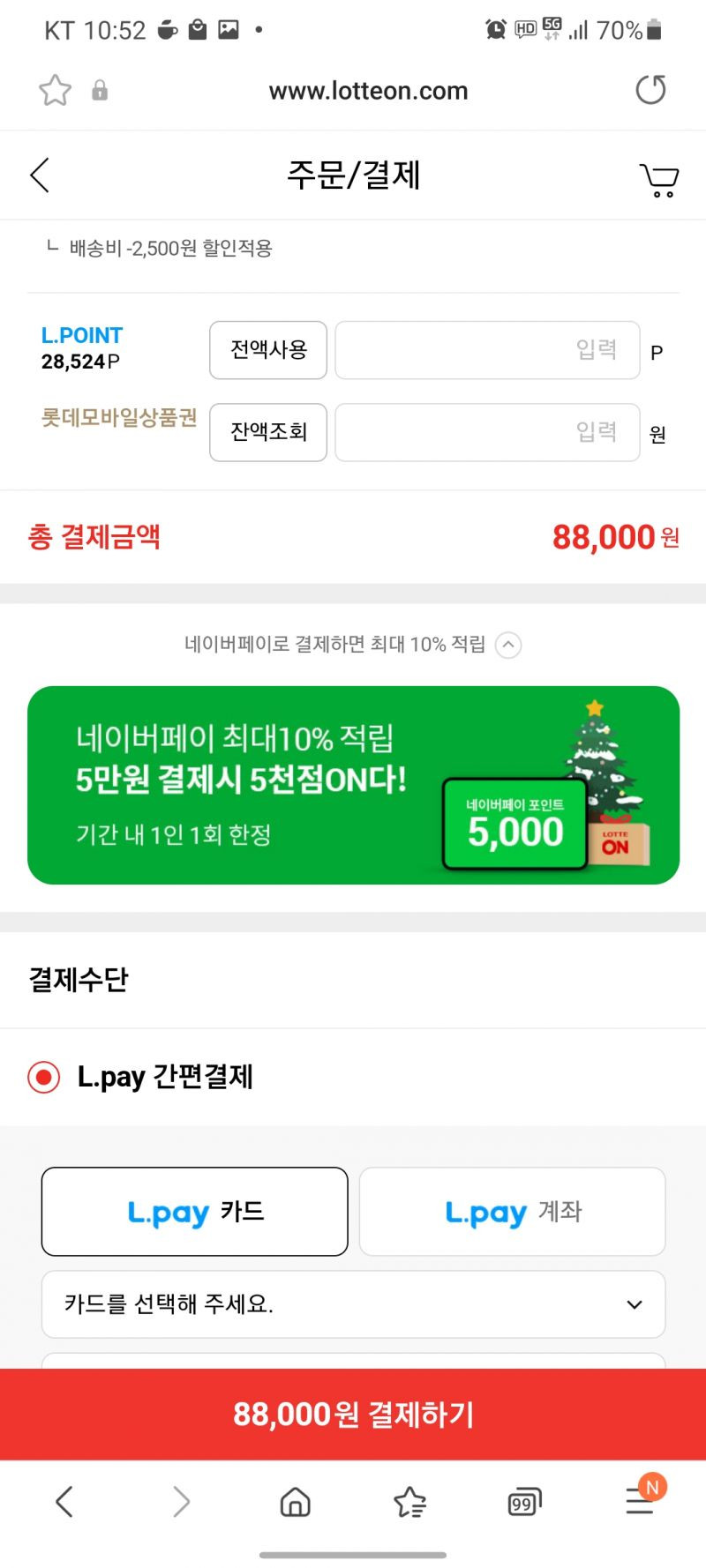Tap the 88,000원 결제하기 button
The image size is (706, 1568).
353,1415
